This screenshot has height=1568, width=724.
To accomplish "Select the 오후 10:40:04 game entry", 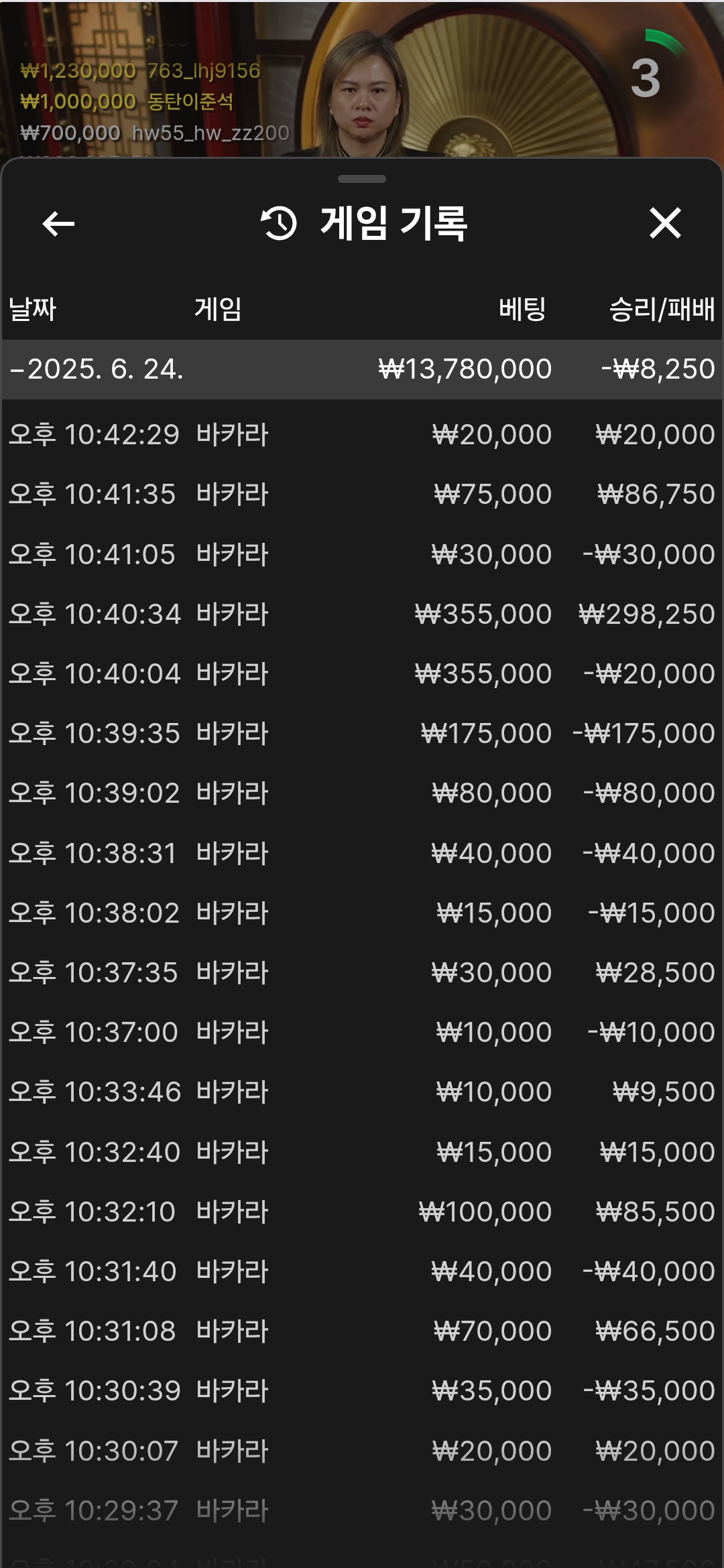I will pyautogui.click(x=362, y=673).
